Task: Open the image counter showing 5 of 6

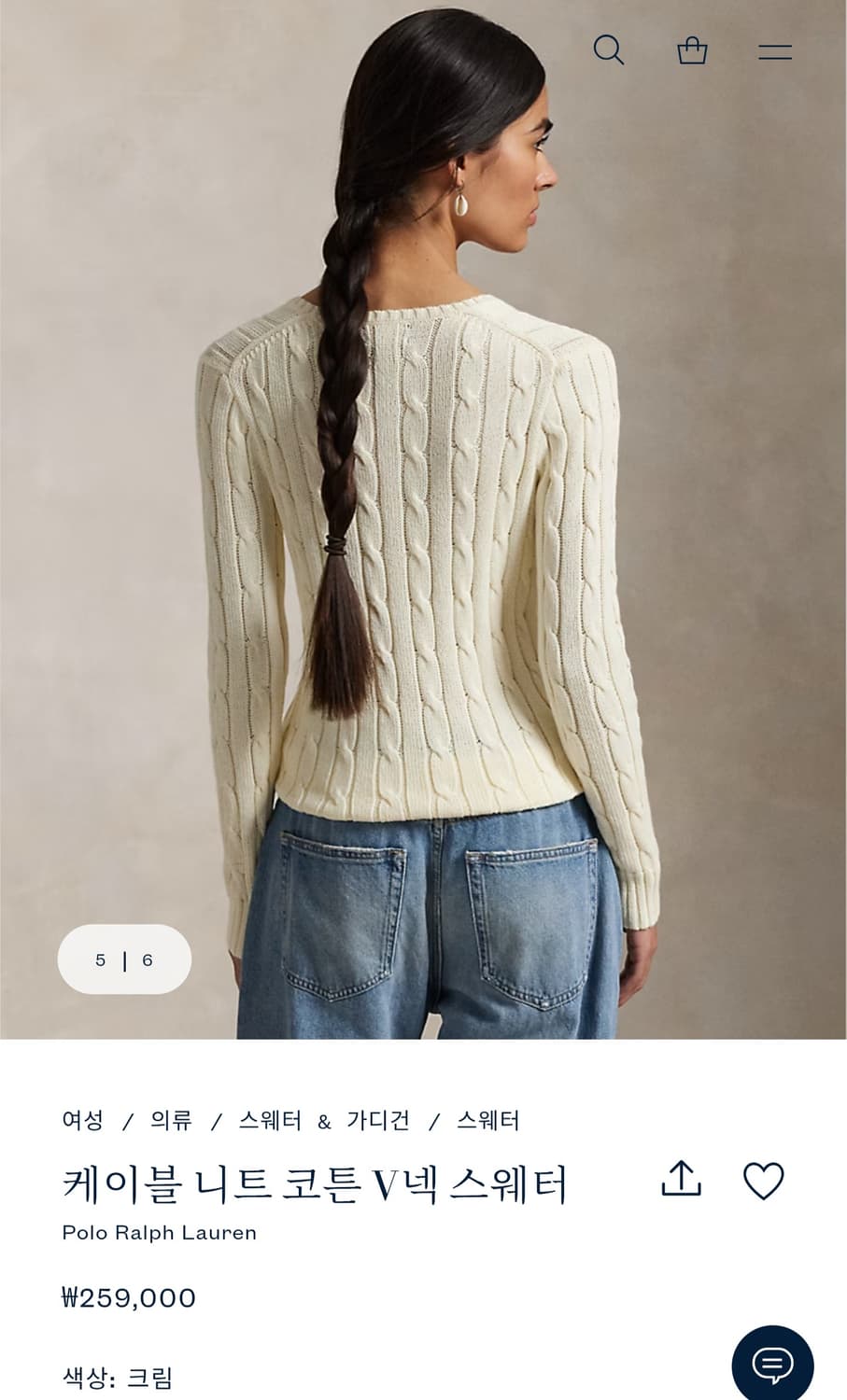Action: pyautogui.click(x=124, y=959)
